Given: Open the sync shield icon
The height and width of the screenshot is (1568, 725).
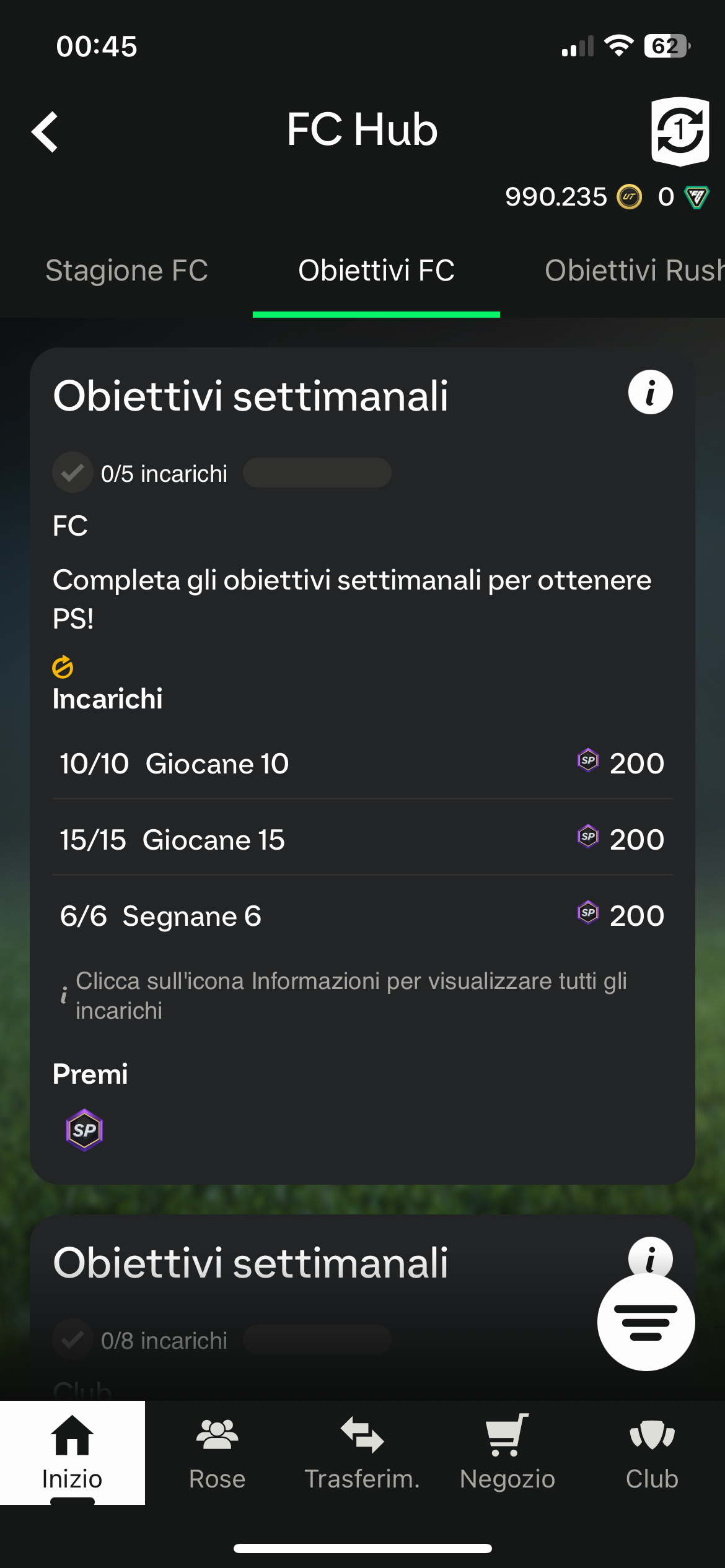Looking at the screenshot, I should click(x=680, y=131).
